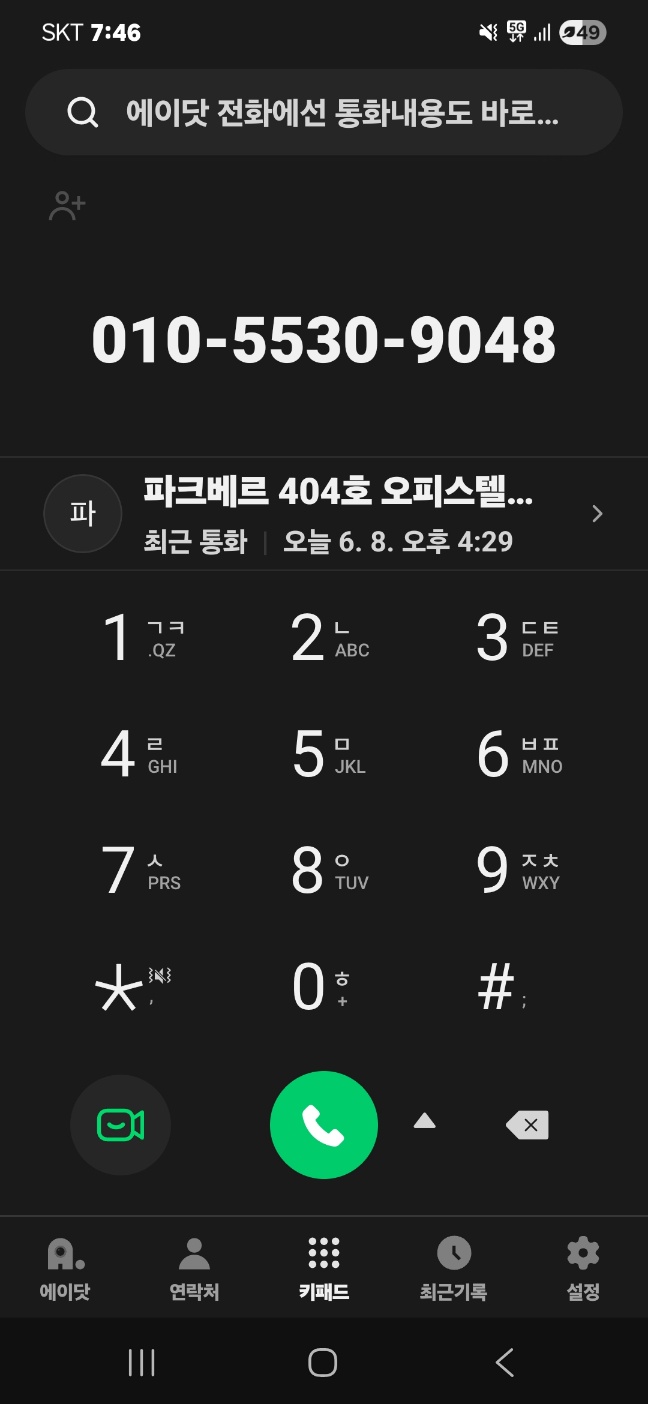Open the 최근기록 tab
Viewport: 648px width, 1404px height.
453,1268
